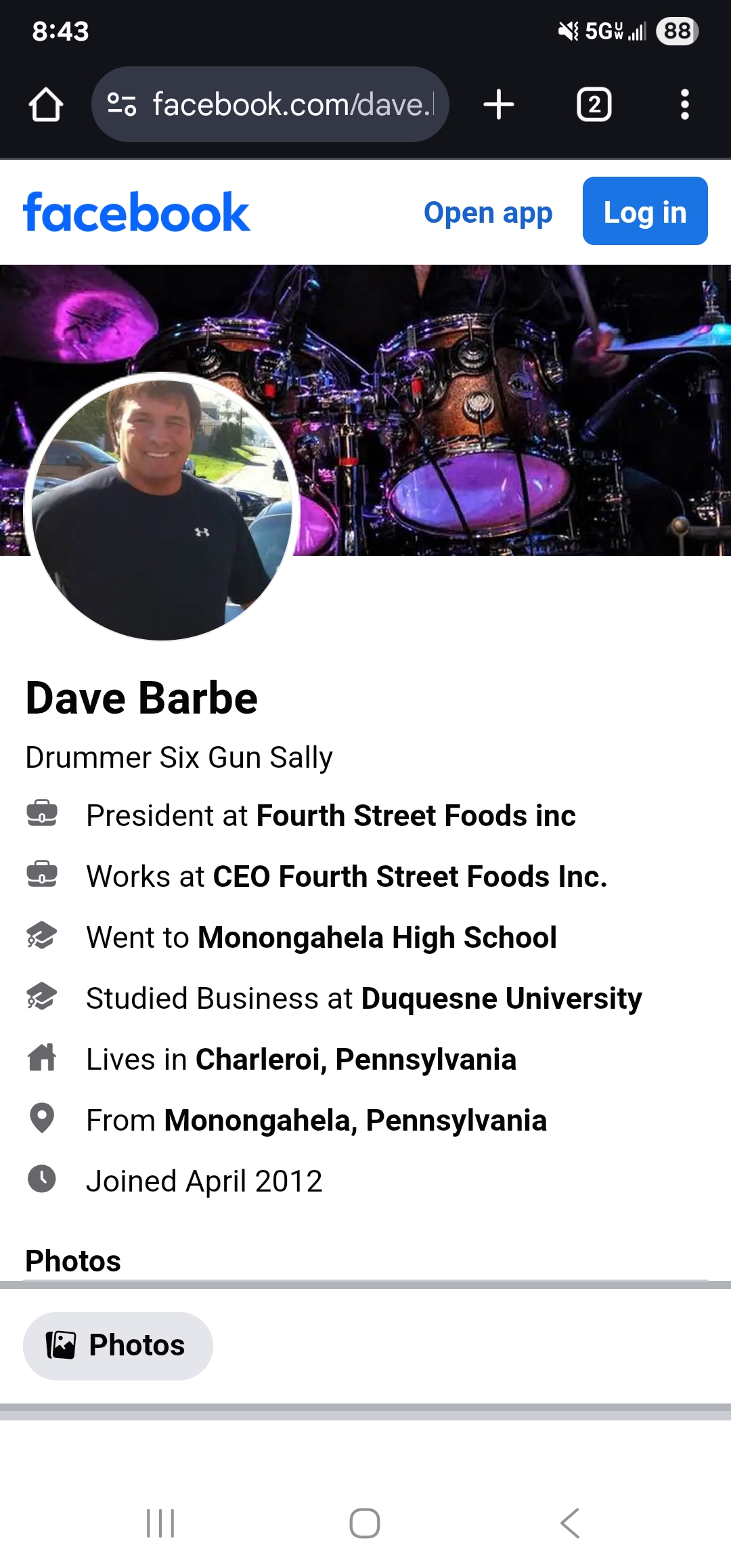Open the Photos chip button
Screen dimensions: 731x1568
pyautogui.click(x=118, y=1345)
